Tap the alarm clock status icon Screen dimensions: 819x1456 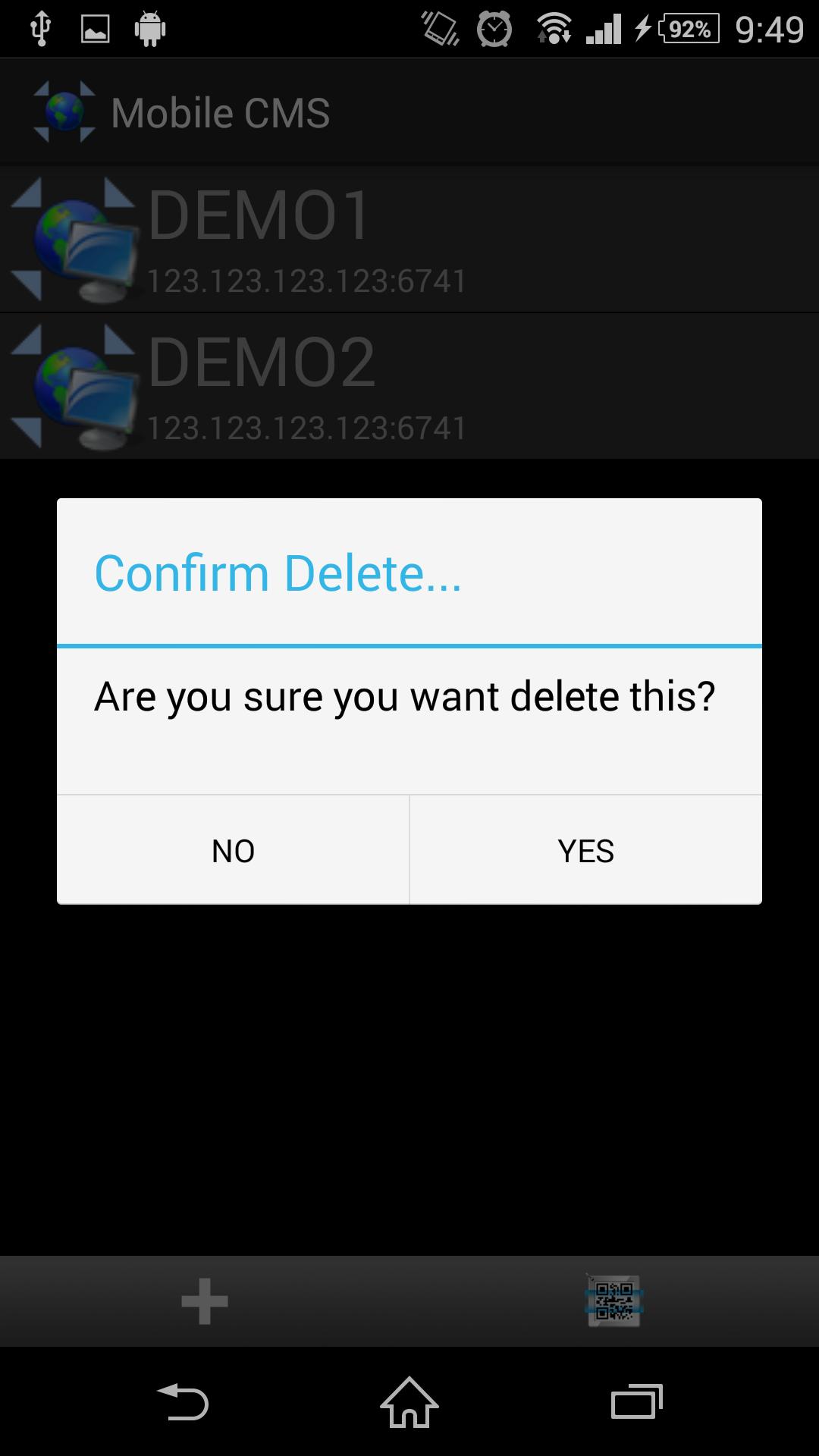pos(492,27)
